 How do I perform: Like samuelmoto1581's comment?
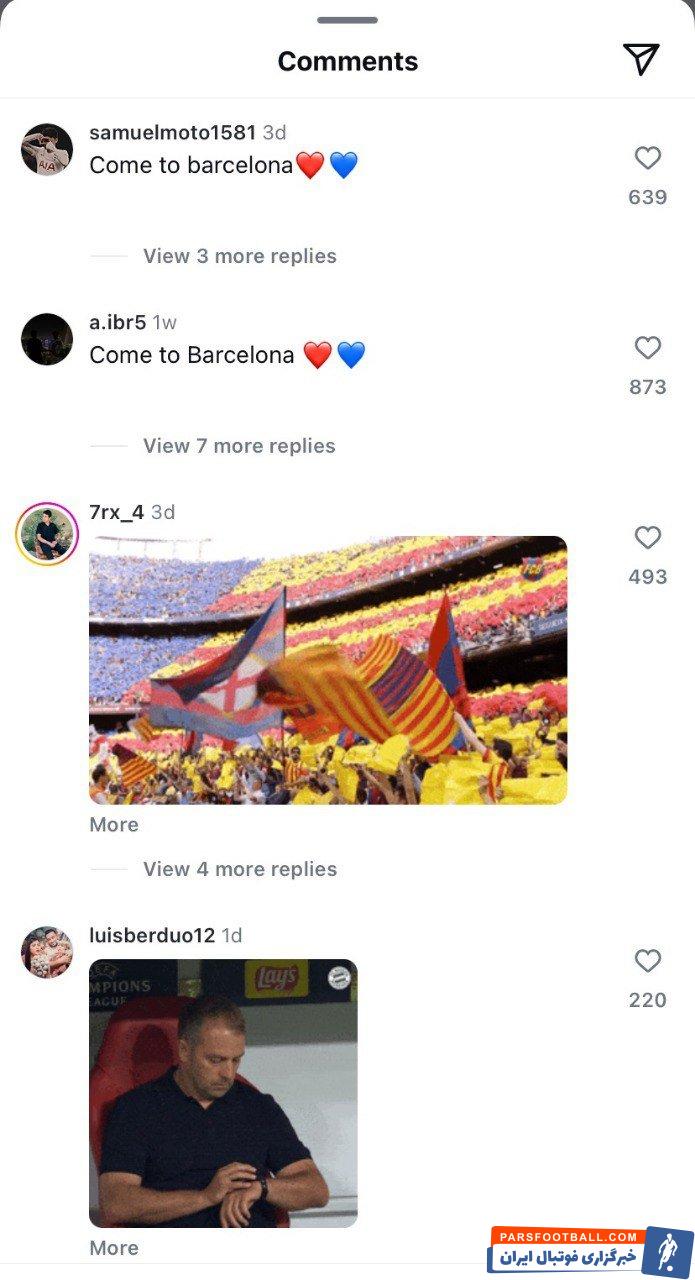coord(648,158)
